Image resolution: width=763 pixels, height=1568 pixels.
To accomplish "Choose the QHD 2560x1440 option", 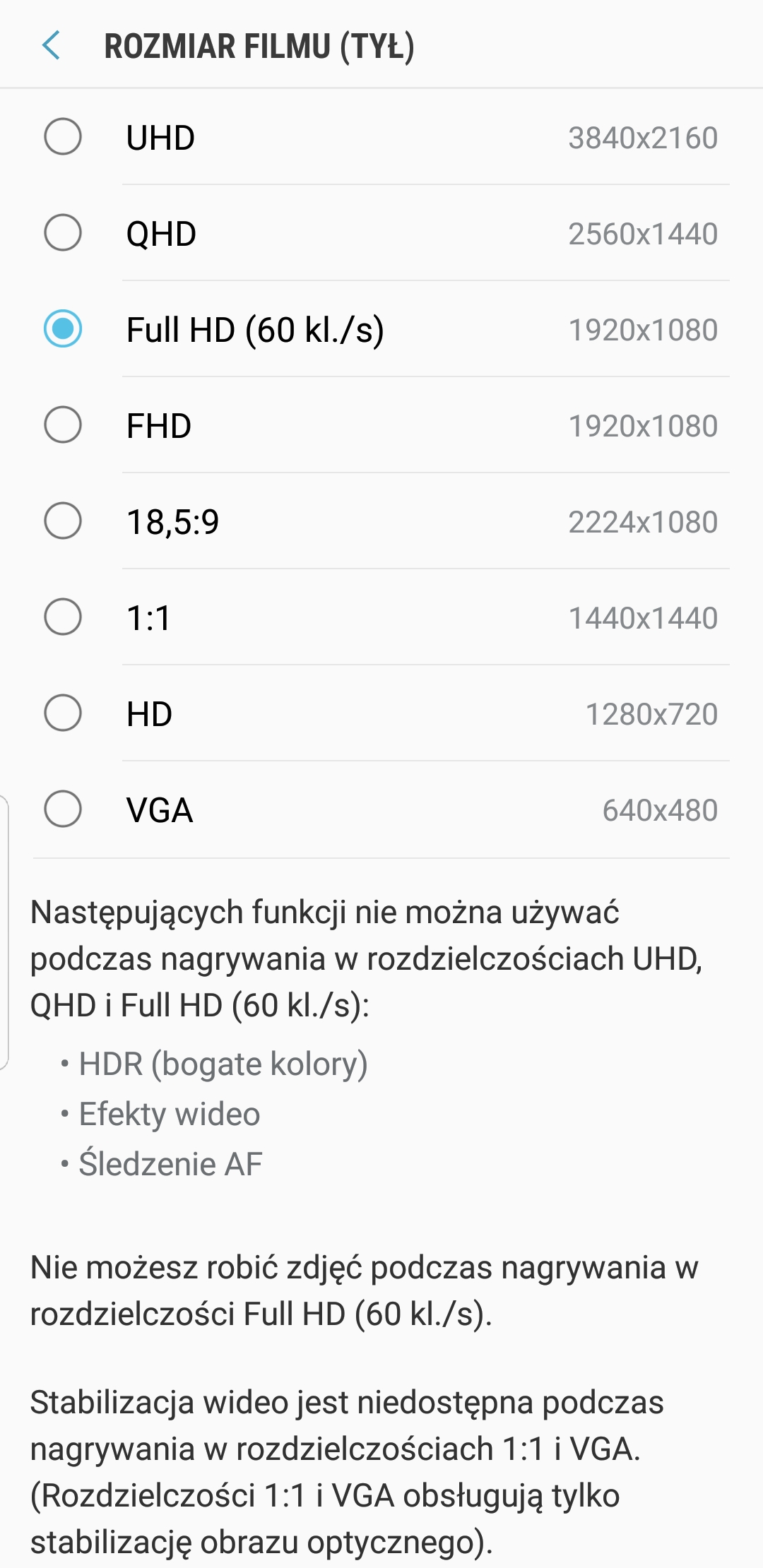I will tap(381, 233).
